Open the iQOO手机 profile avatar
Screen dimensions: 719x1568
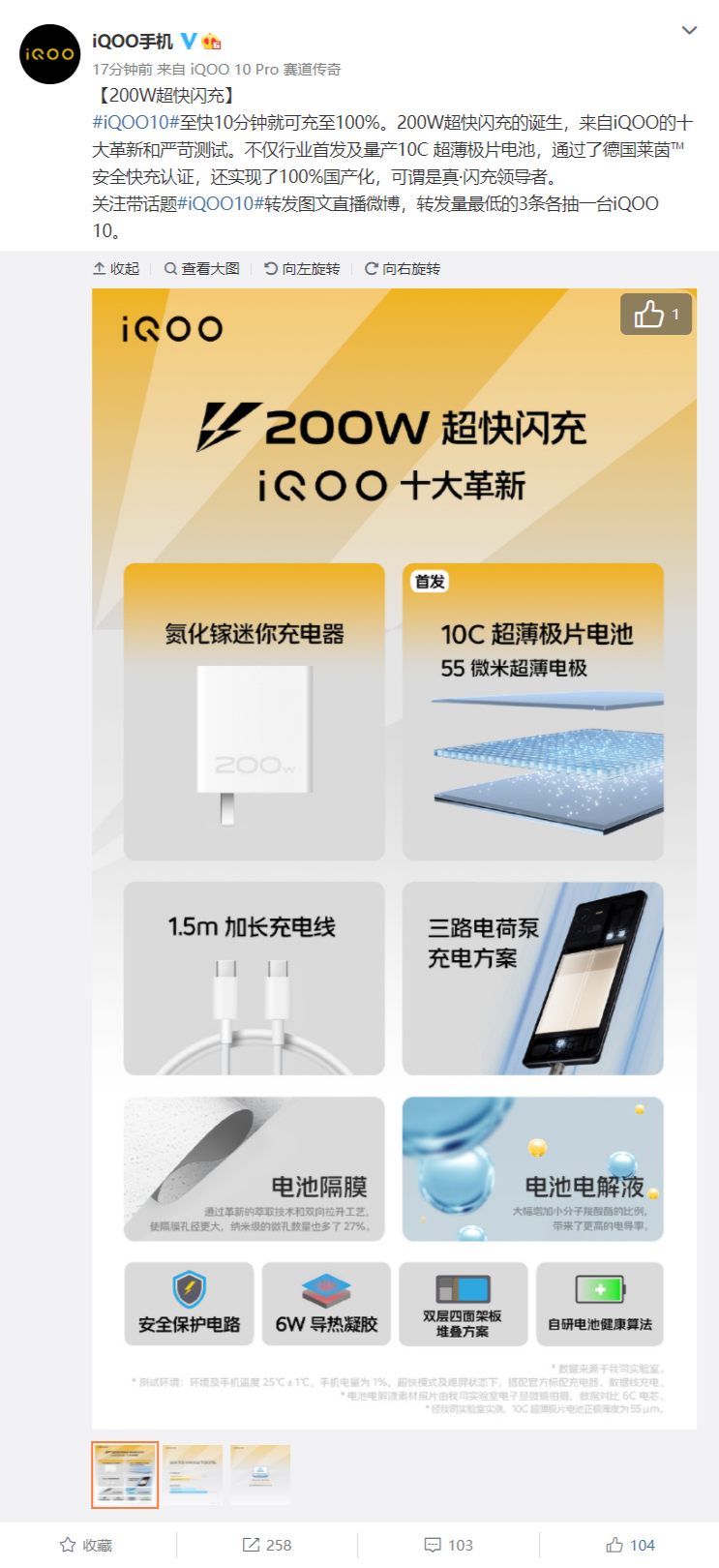pyautogui.click(x=49, y=54)
